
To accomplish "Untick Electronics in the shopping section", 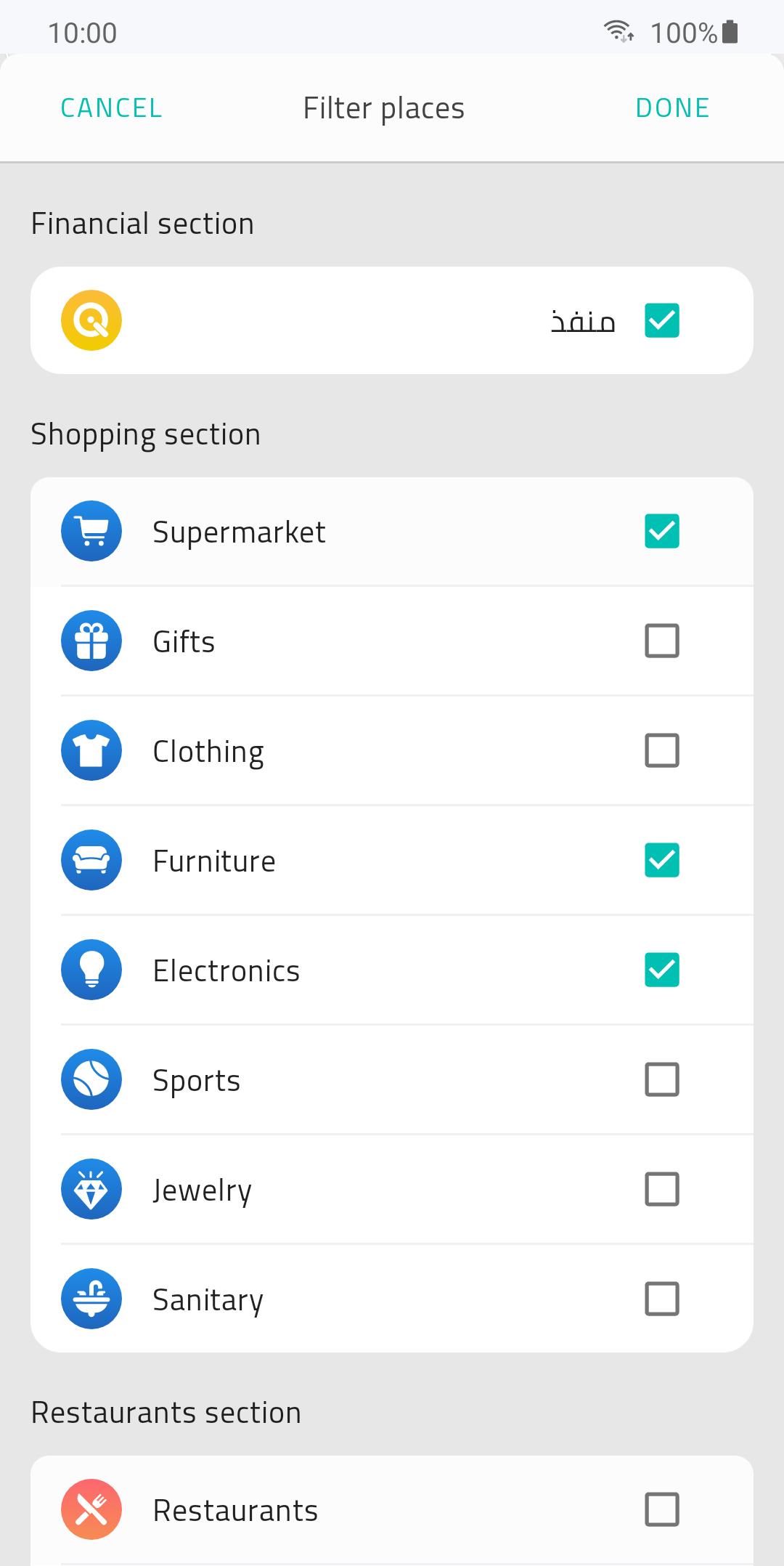I will 661,970.
